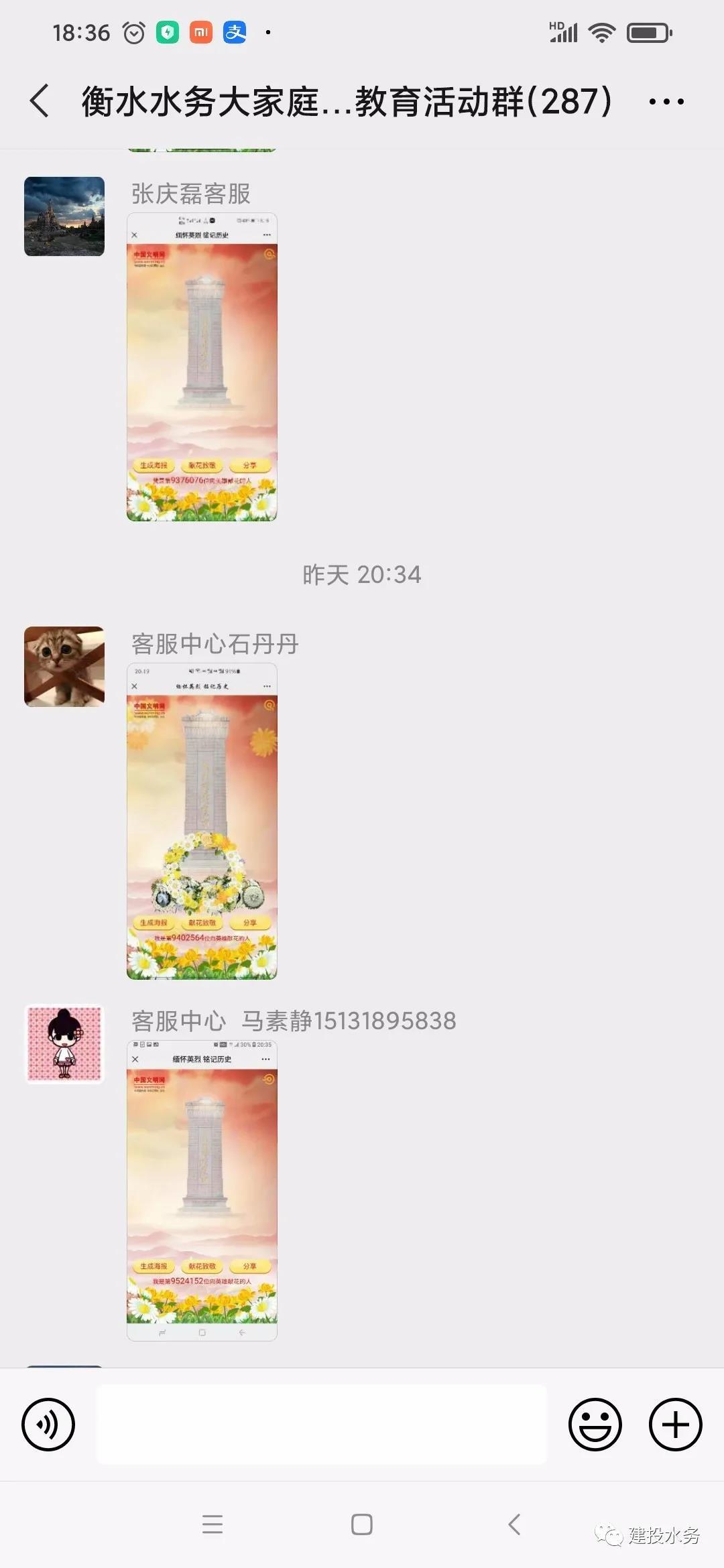Open the emoji picker

coord(595,1424)
